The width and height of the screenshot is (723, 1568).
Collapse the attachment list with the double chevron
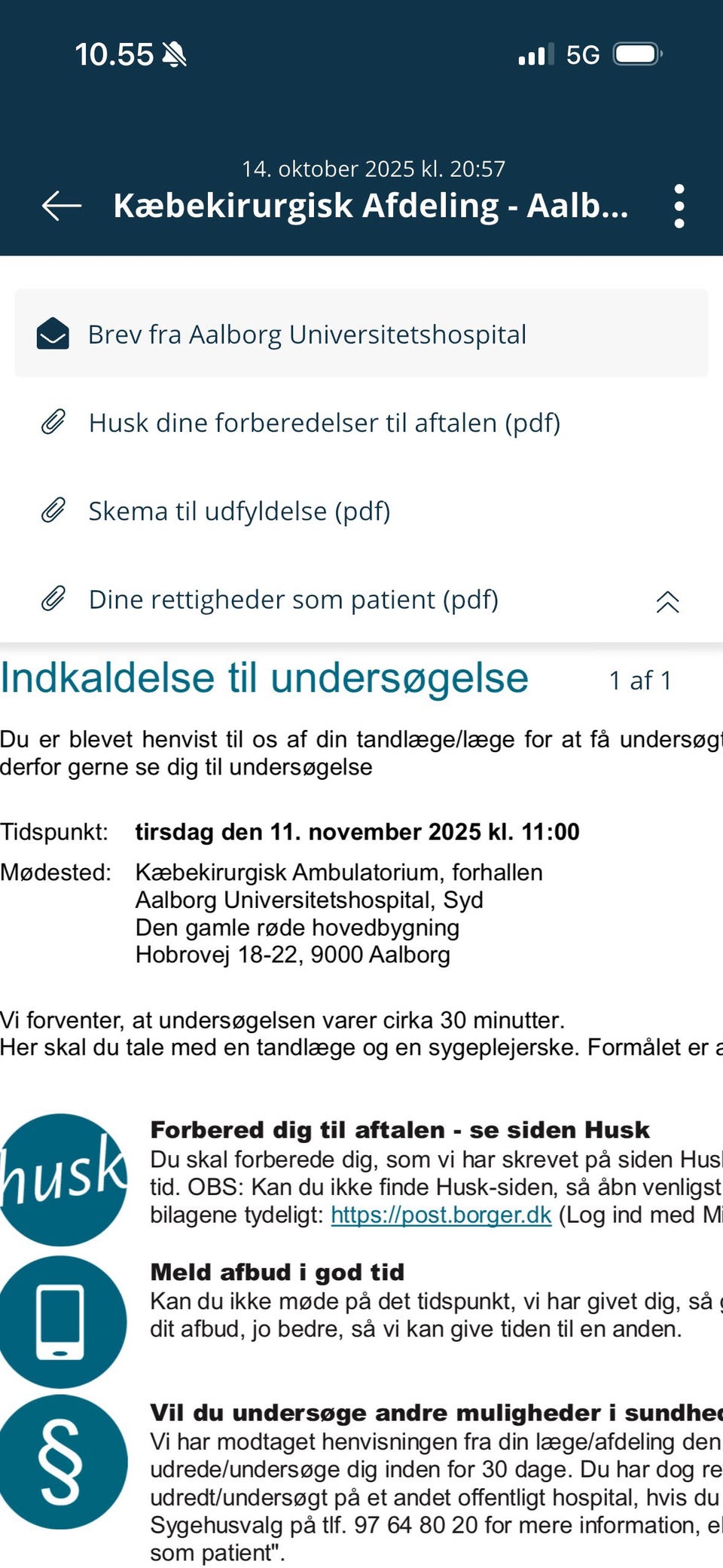coord(666,602)
